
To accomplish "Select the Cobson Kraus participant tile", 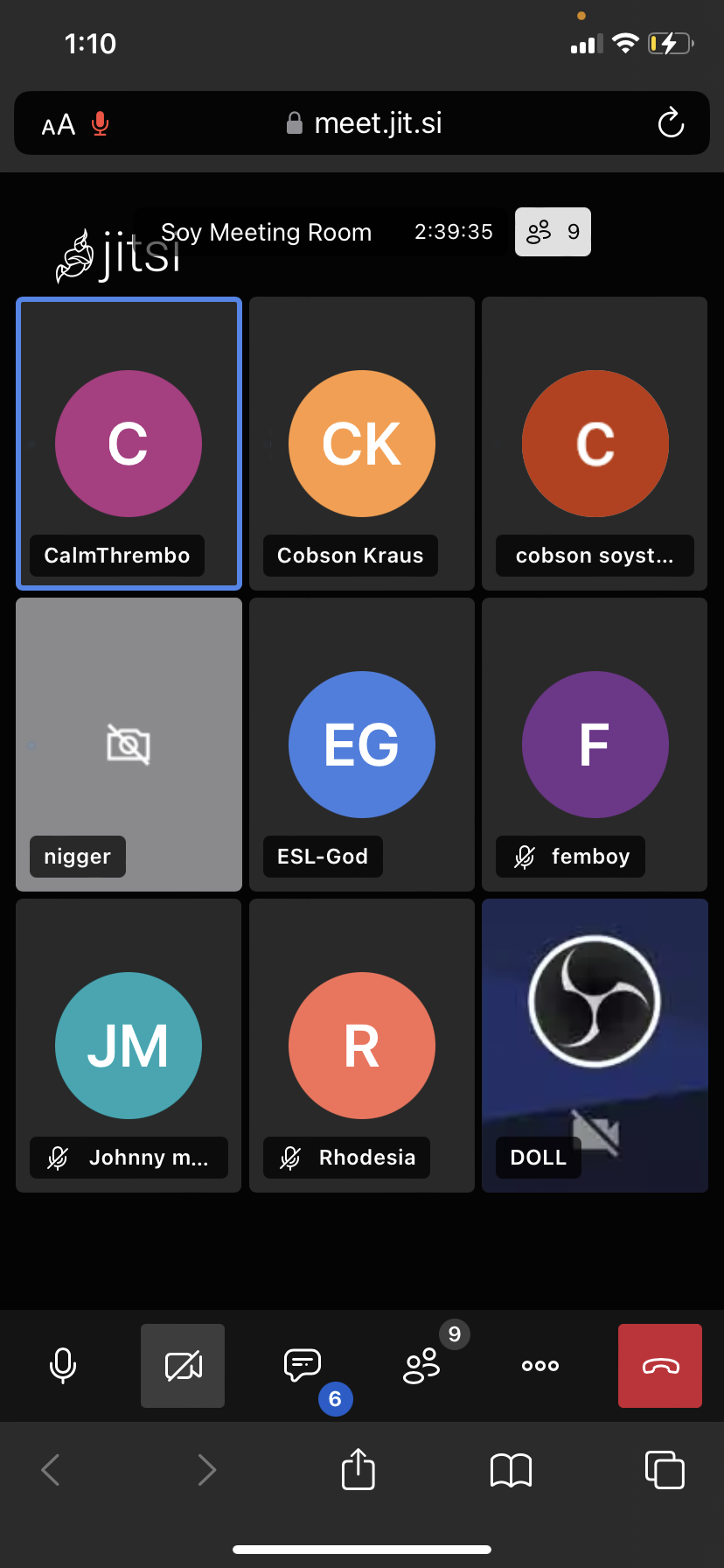I will [x=362, y=443].
